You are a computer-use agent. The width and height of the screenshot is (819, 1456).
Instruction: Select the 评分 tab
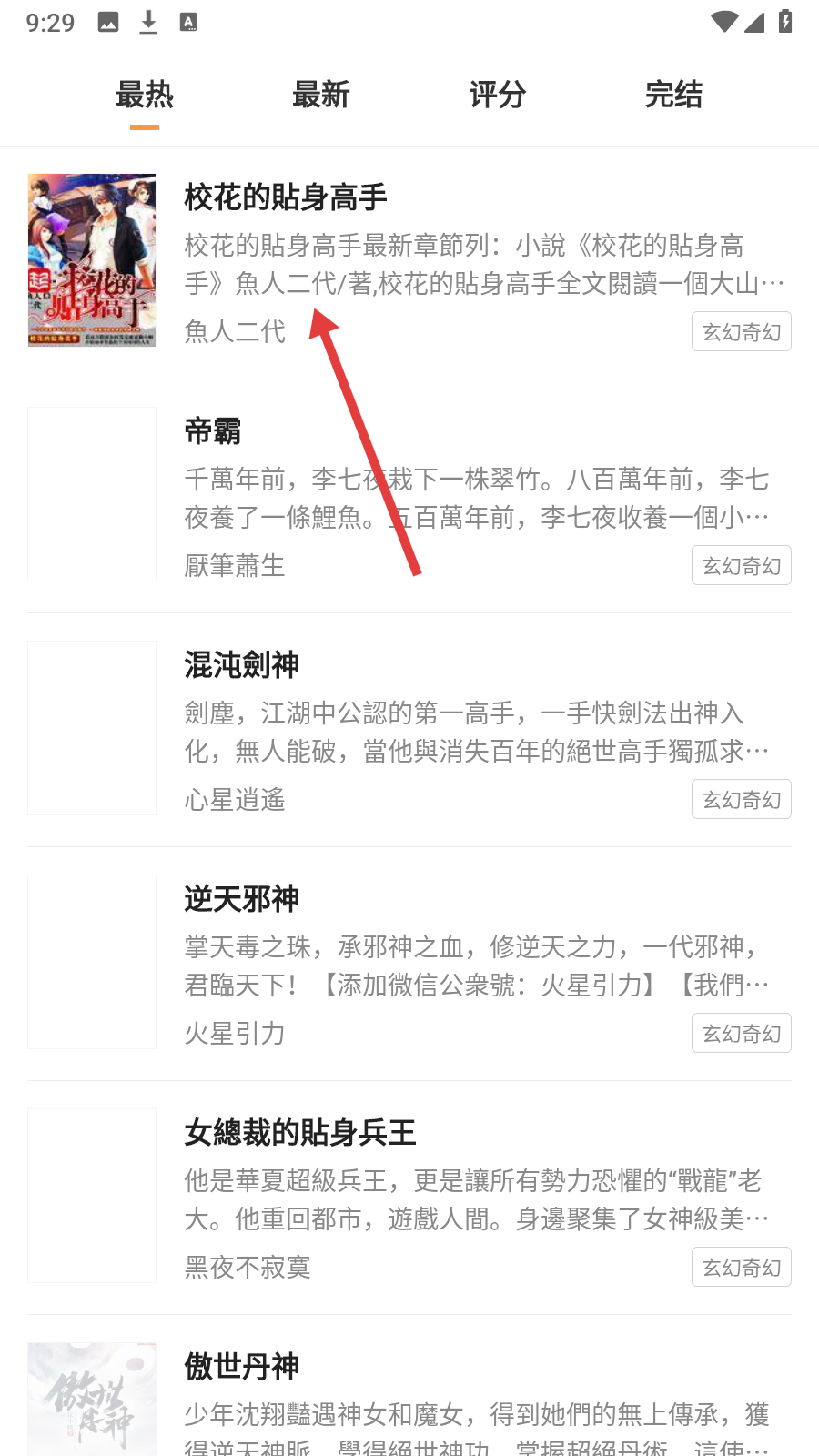click(x=497, y=95)
